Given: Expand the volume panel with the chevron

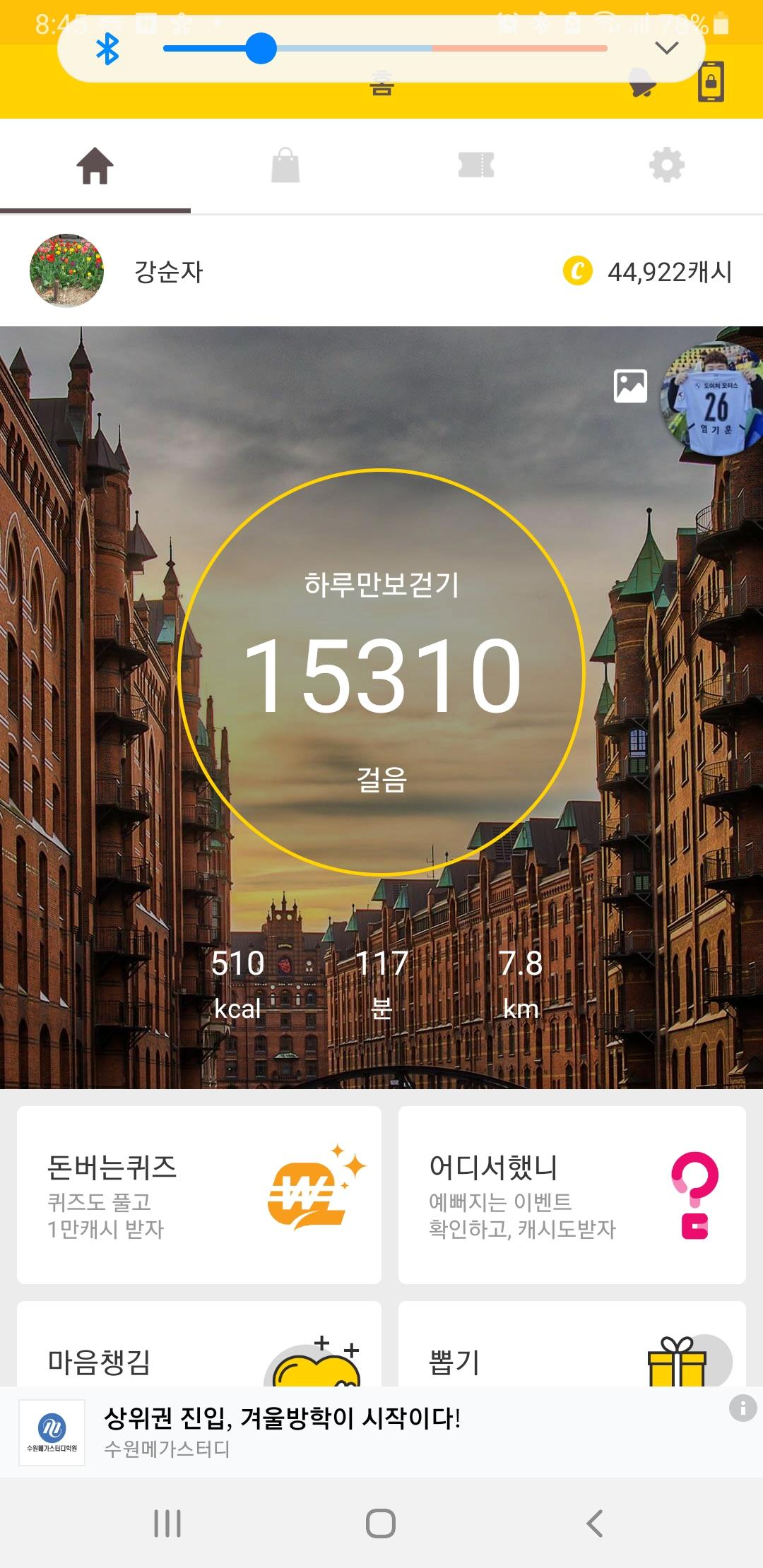Looking at the screenshot, I should tap(666, 48).
